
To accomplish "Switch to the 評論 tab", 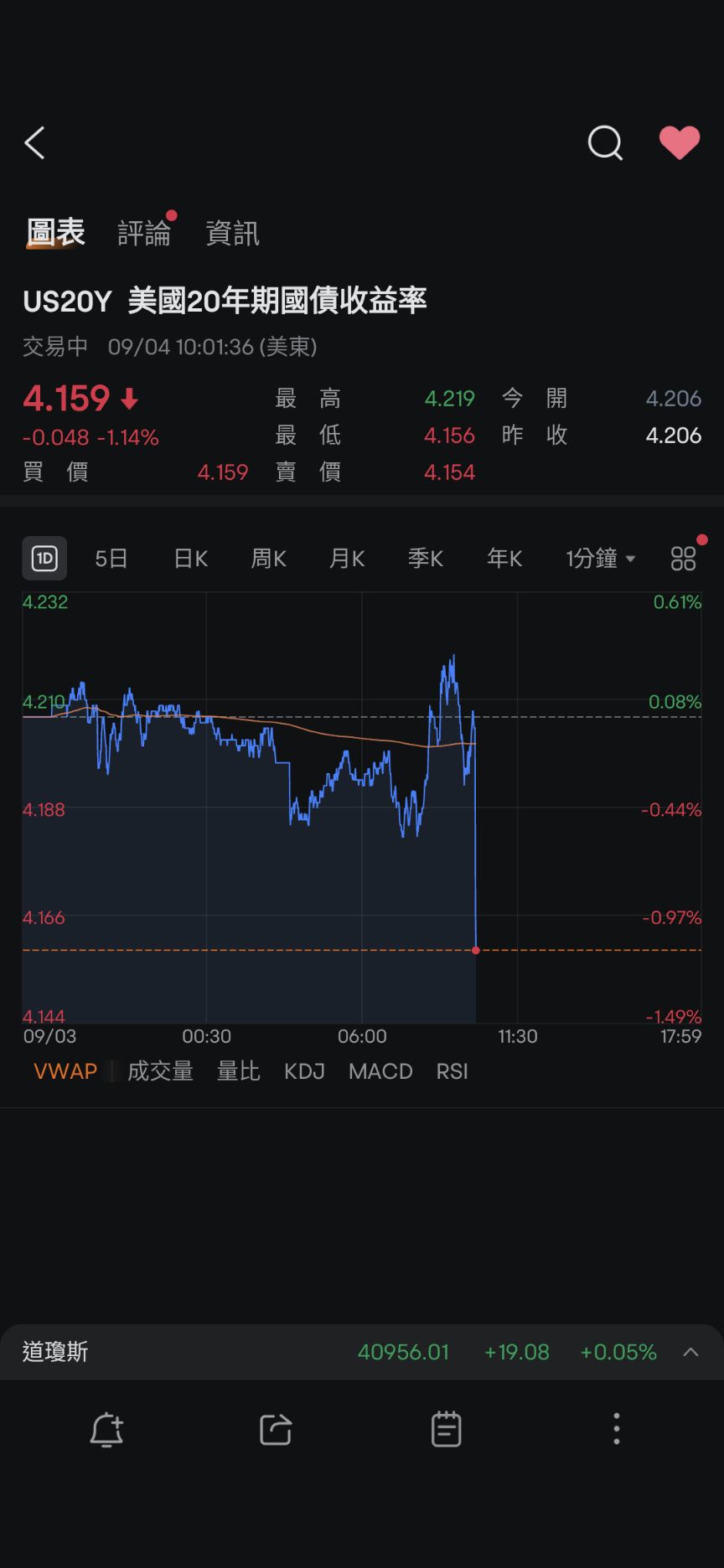I will pyautogui.click(x=144, y=233).
